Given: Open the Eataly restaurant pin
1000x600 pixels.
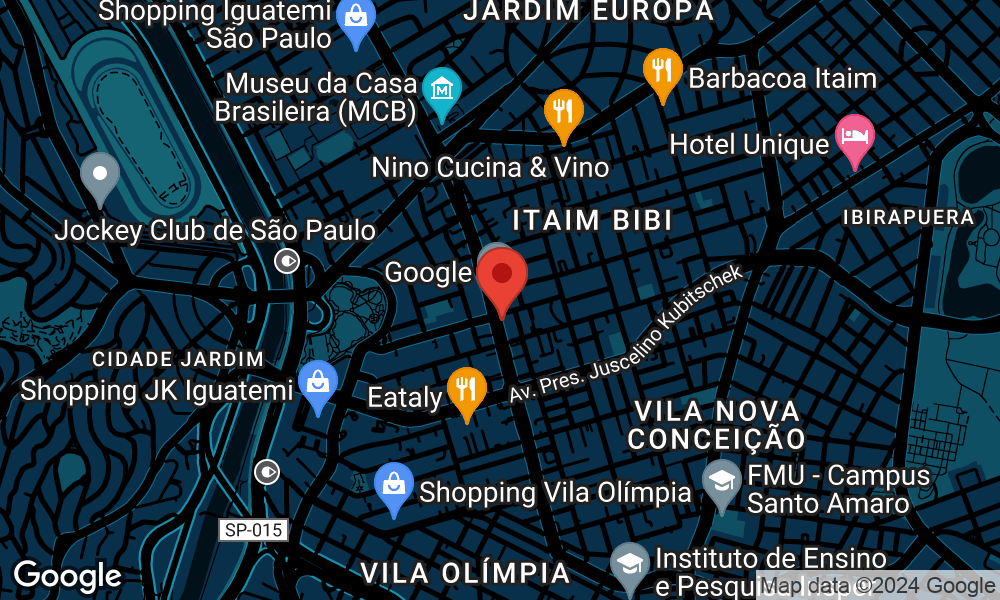Looking at the screenshot, I should [466, 388].
